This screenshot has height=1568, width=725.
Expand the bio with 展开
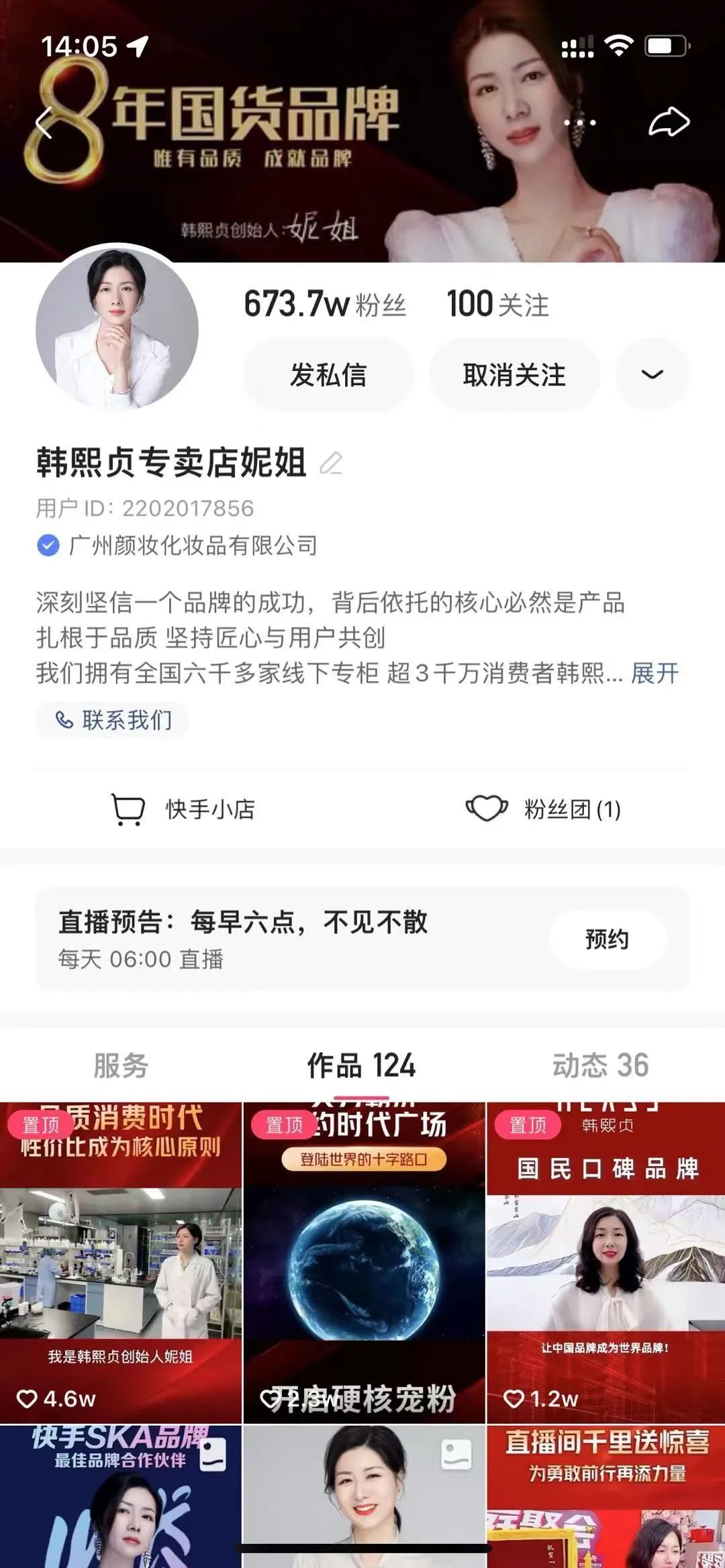coord(655,673)
